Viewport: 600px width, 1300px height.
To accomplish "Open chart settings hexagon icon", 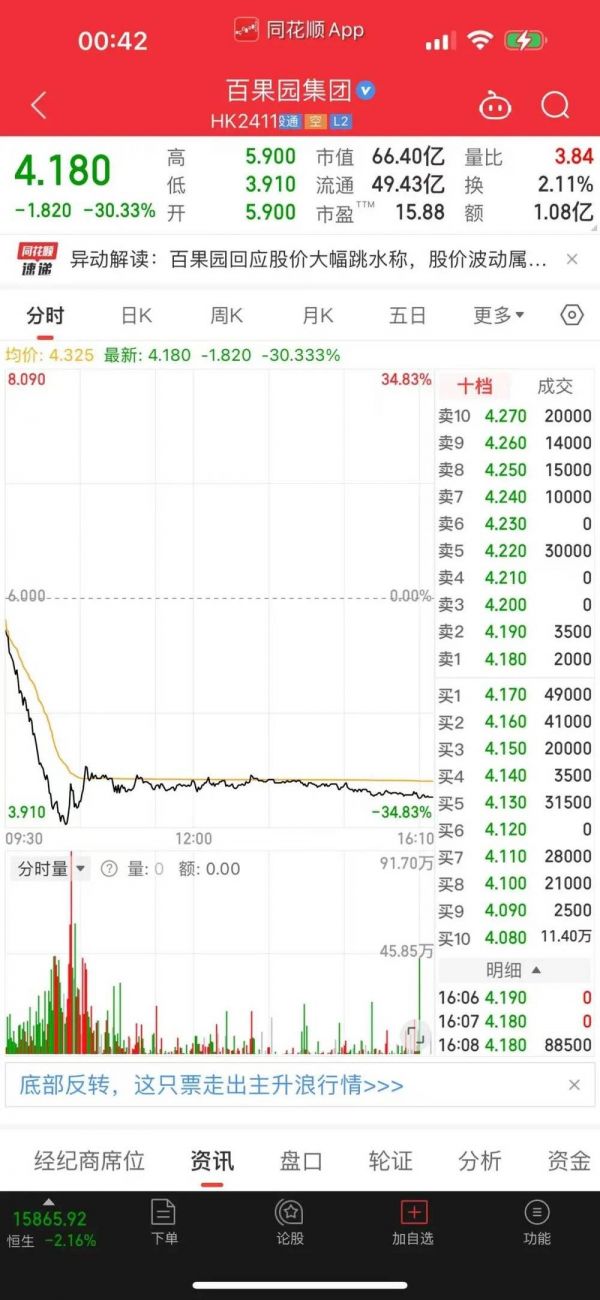I will point(571,315).
